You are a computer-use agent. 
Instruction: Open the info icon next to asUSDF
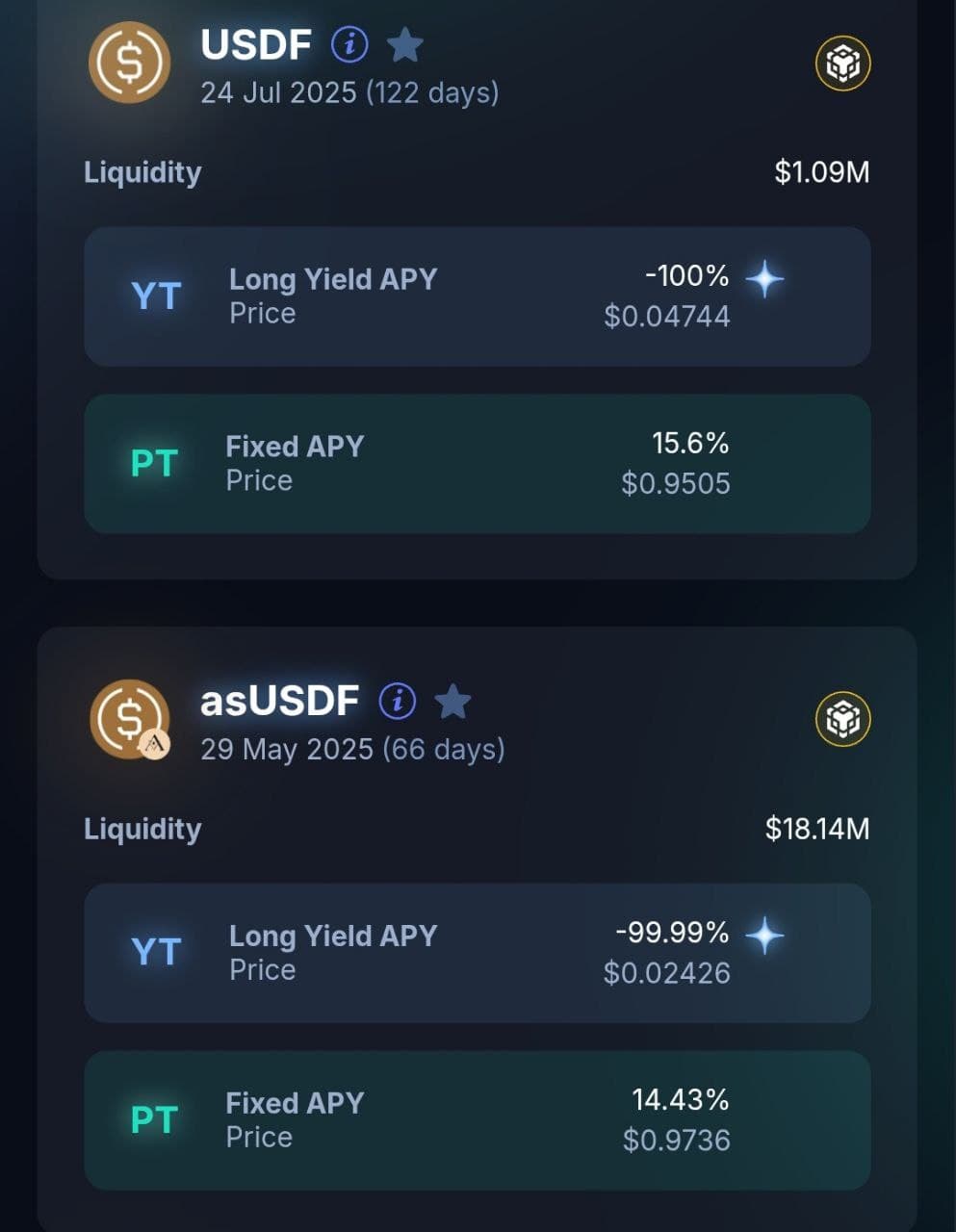click(398, 701)
